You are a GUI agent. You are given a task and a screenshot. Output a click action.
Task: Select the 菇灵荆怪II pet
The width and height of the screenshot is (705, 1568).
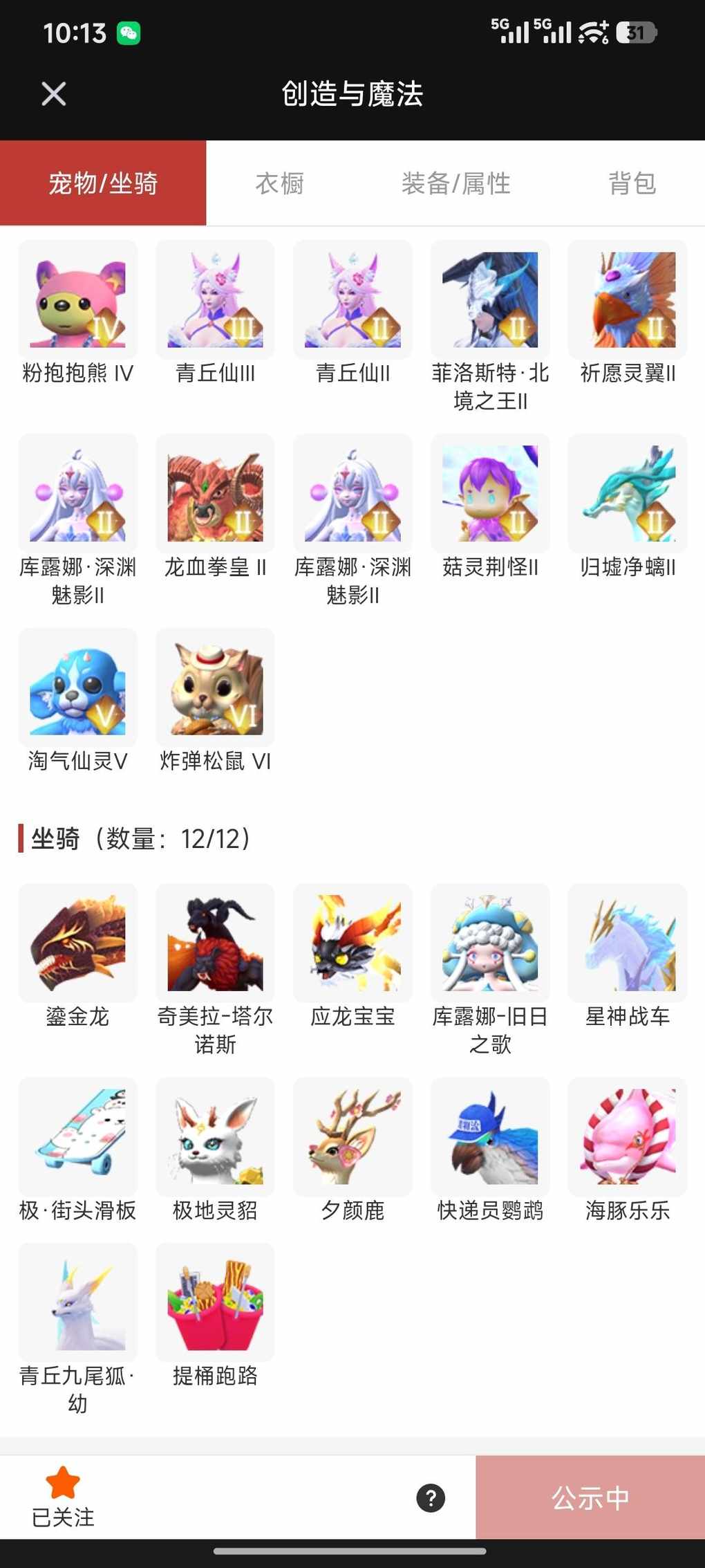(490, 494)
